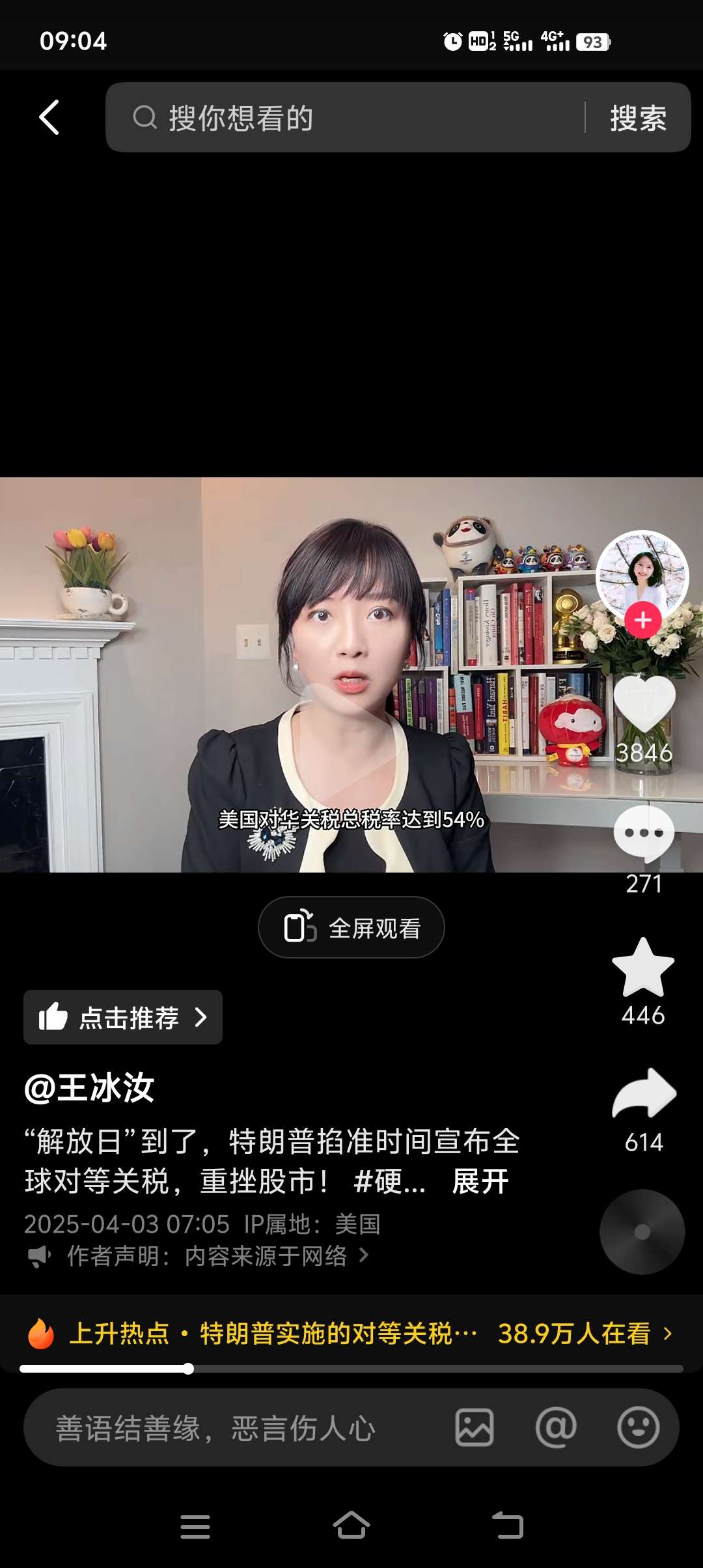Viewport: 703px width, 1568px height.
Task: Tap the 点击推荐 recommend button
Action: [123, 1017]
